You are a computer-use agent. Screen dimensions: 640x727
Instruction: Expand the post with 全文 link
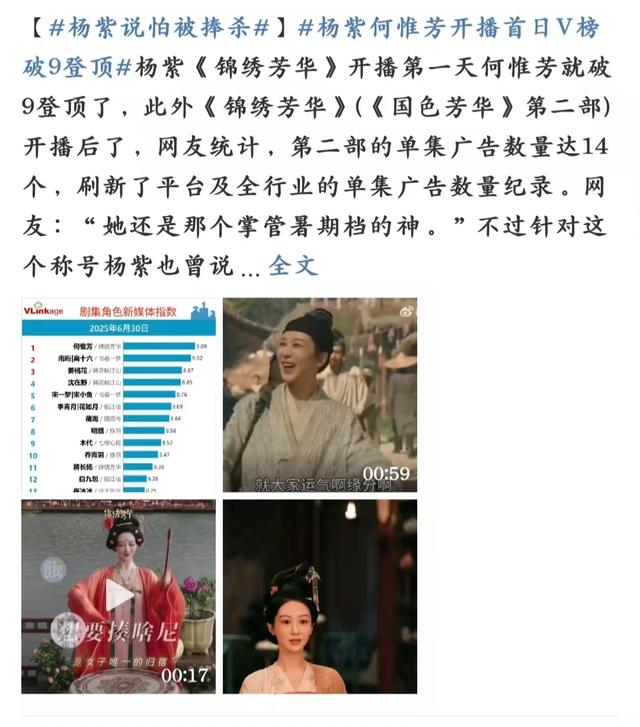tap(293, 265)
